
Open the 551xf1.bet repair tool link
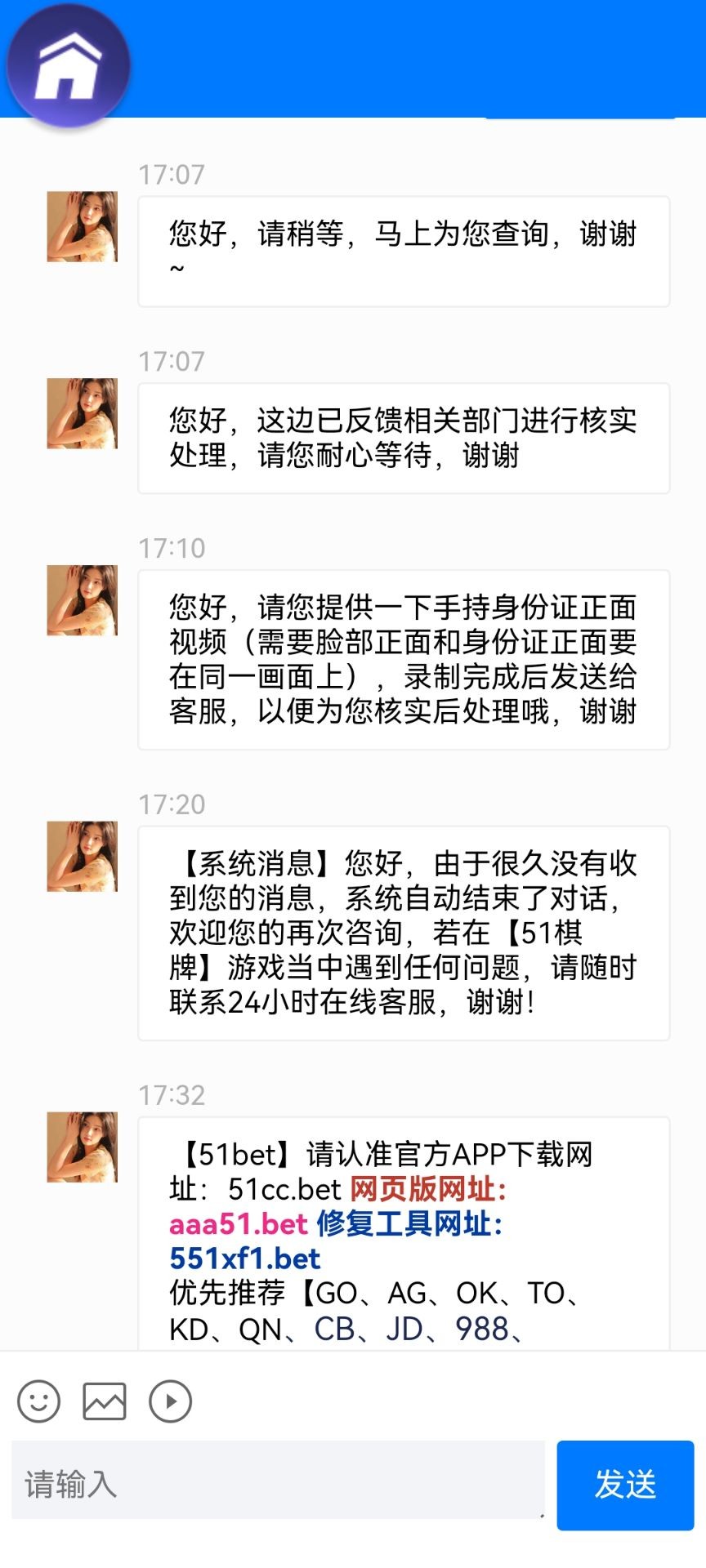244,1258
